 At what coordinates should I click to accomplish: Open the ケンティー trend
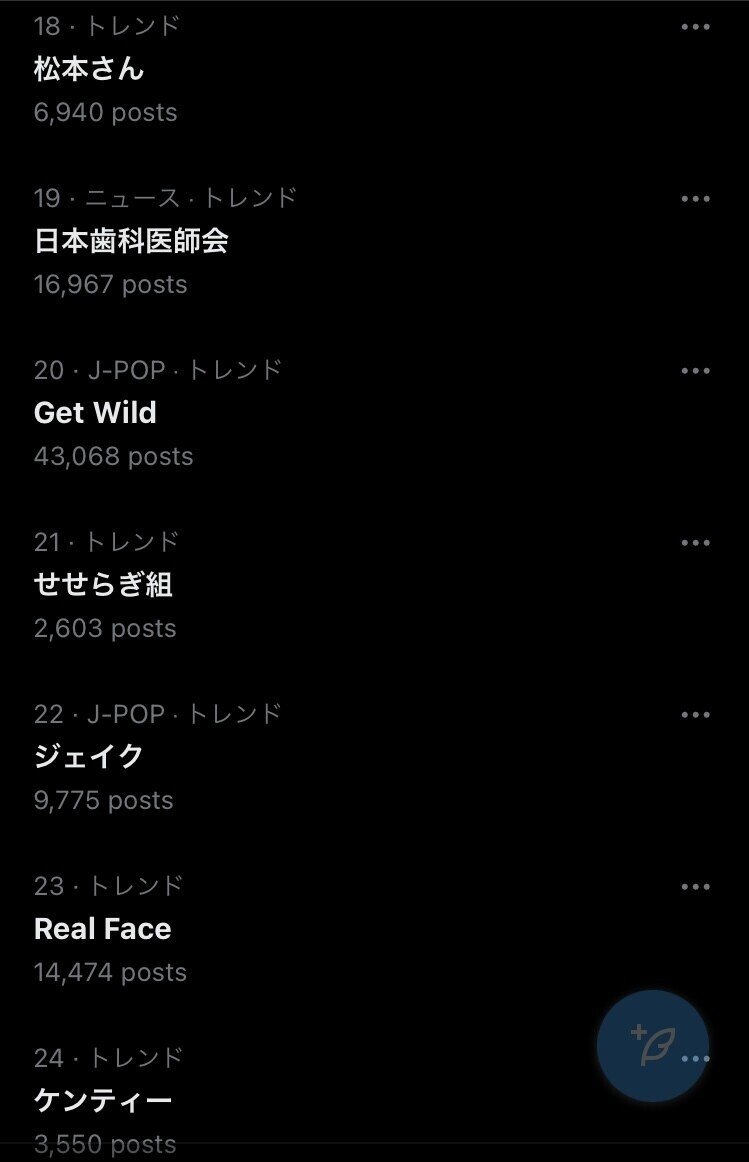pos(103,1101)
